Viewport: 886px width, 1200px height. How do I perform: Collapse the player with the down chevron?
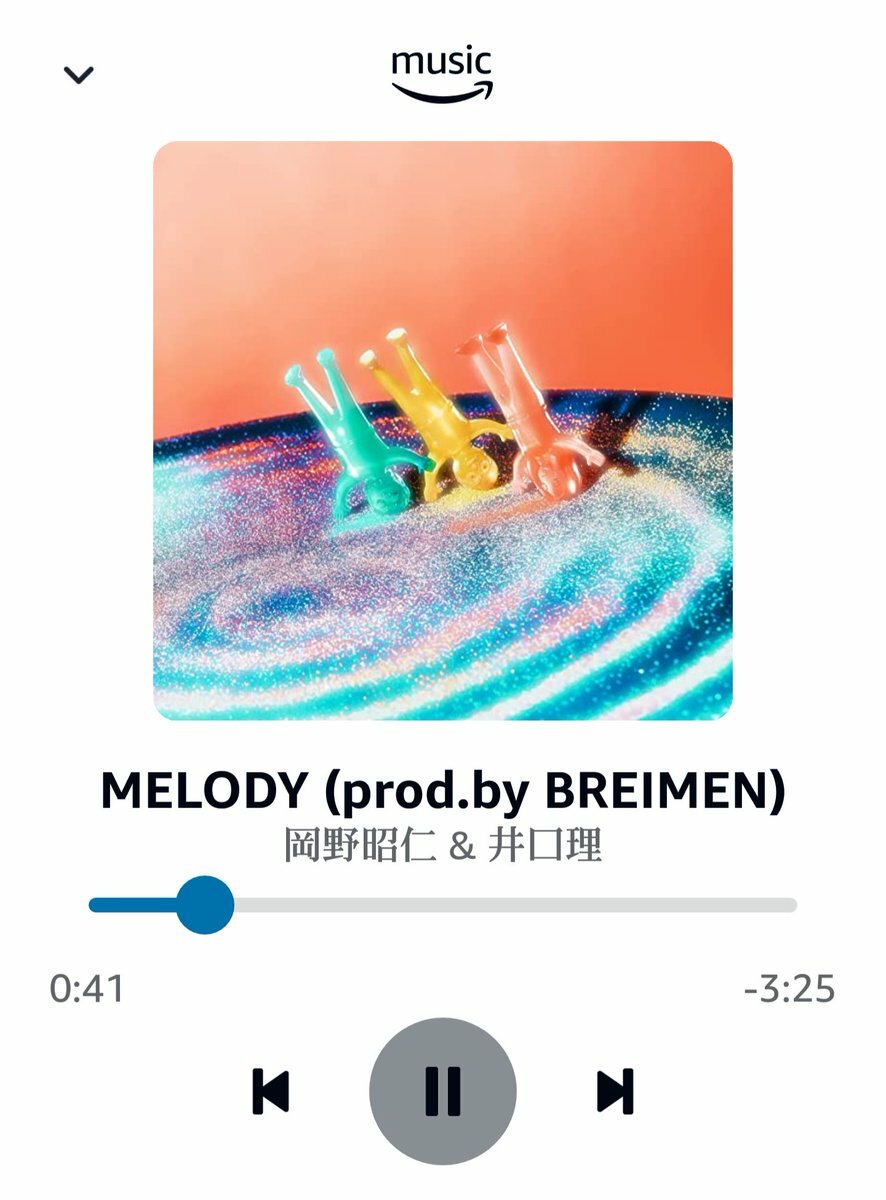pos(78,75)
